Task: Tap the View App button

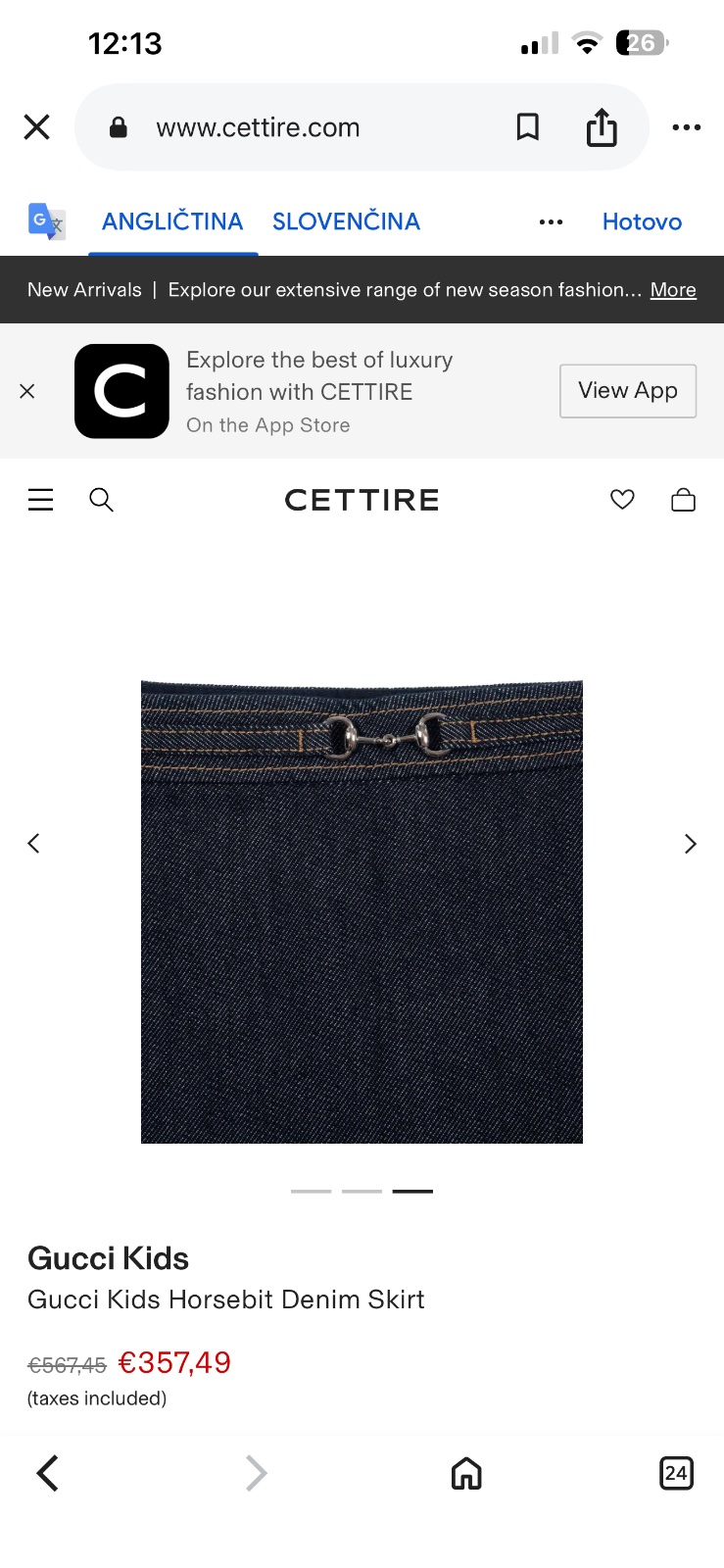Action: pos(627,391)
